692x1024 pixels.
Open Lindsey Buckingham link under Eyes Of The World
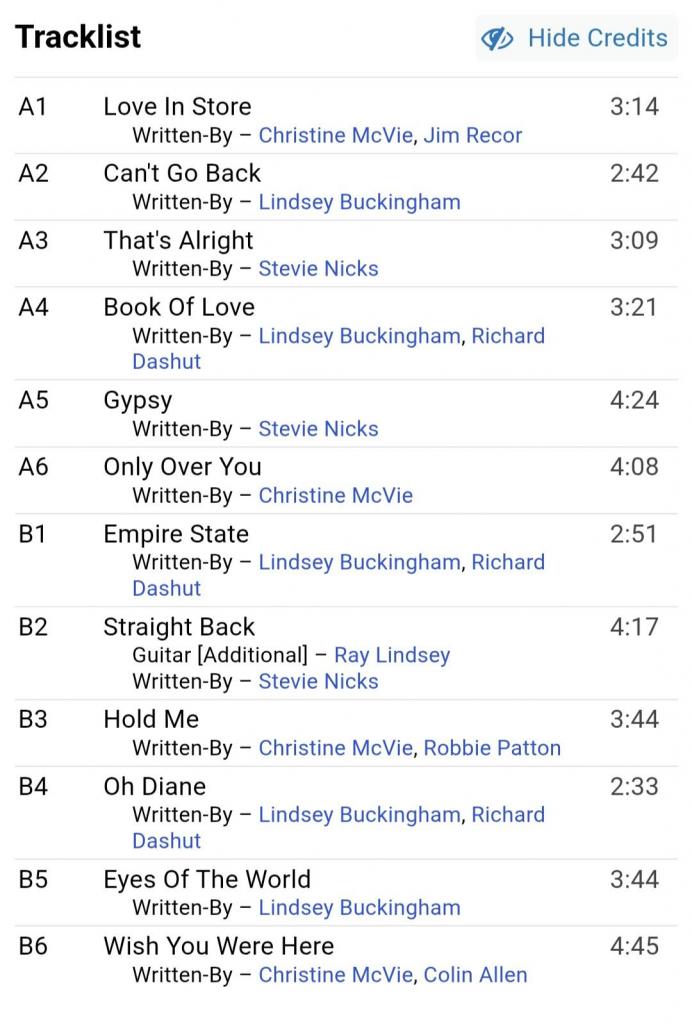click(x=359, y=908)
